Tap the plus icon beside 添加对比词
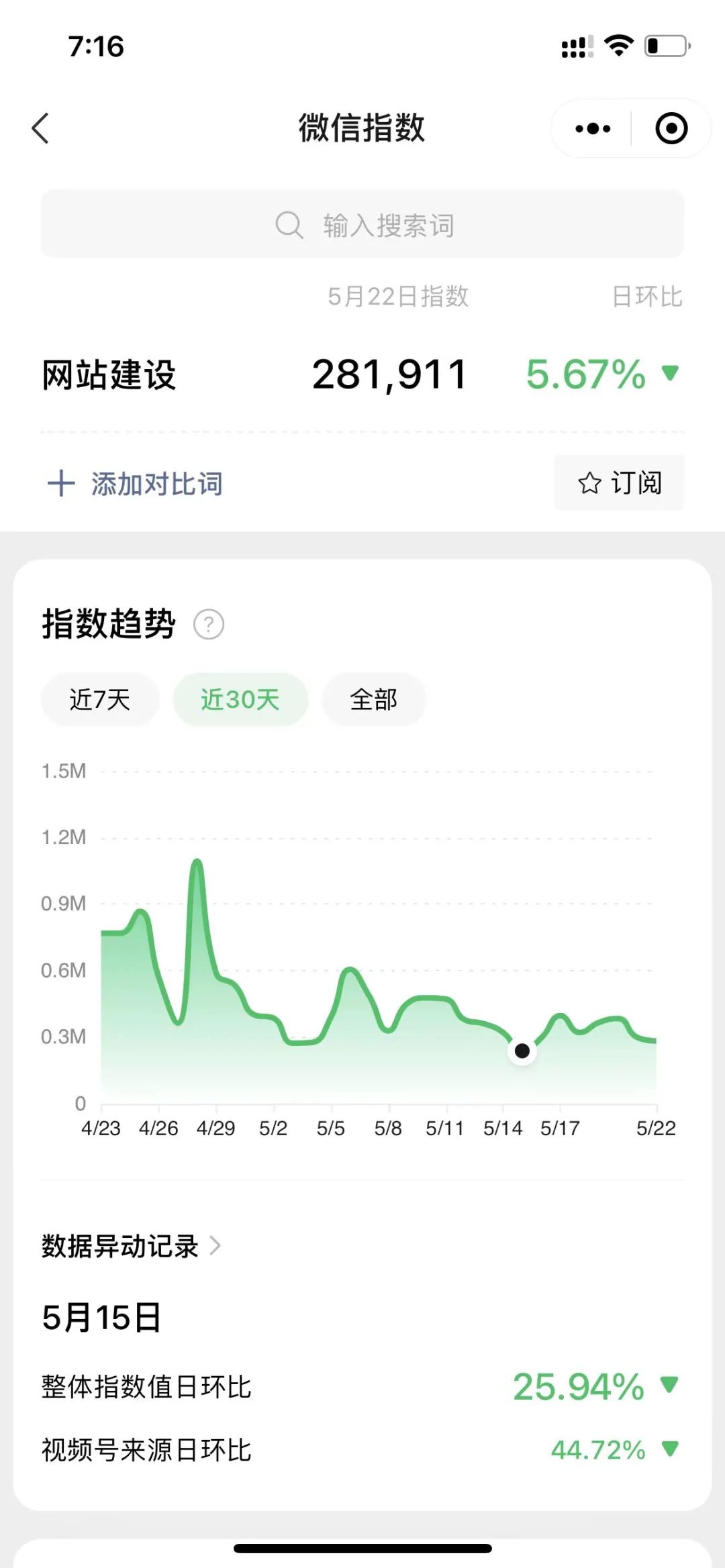 click(60, 482)
